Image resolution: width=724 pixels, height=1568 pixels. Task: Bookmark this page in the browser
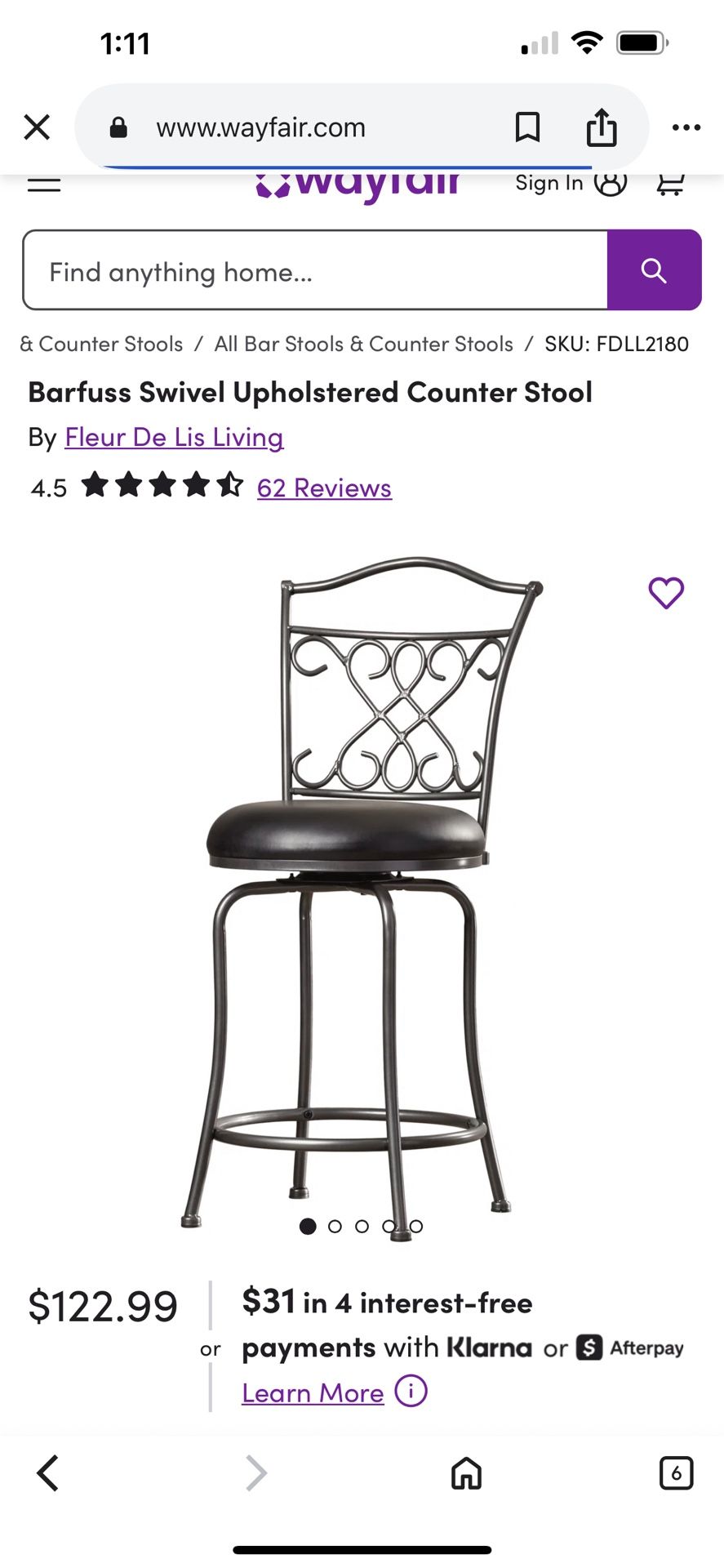tap(527, 127)
